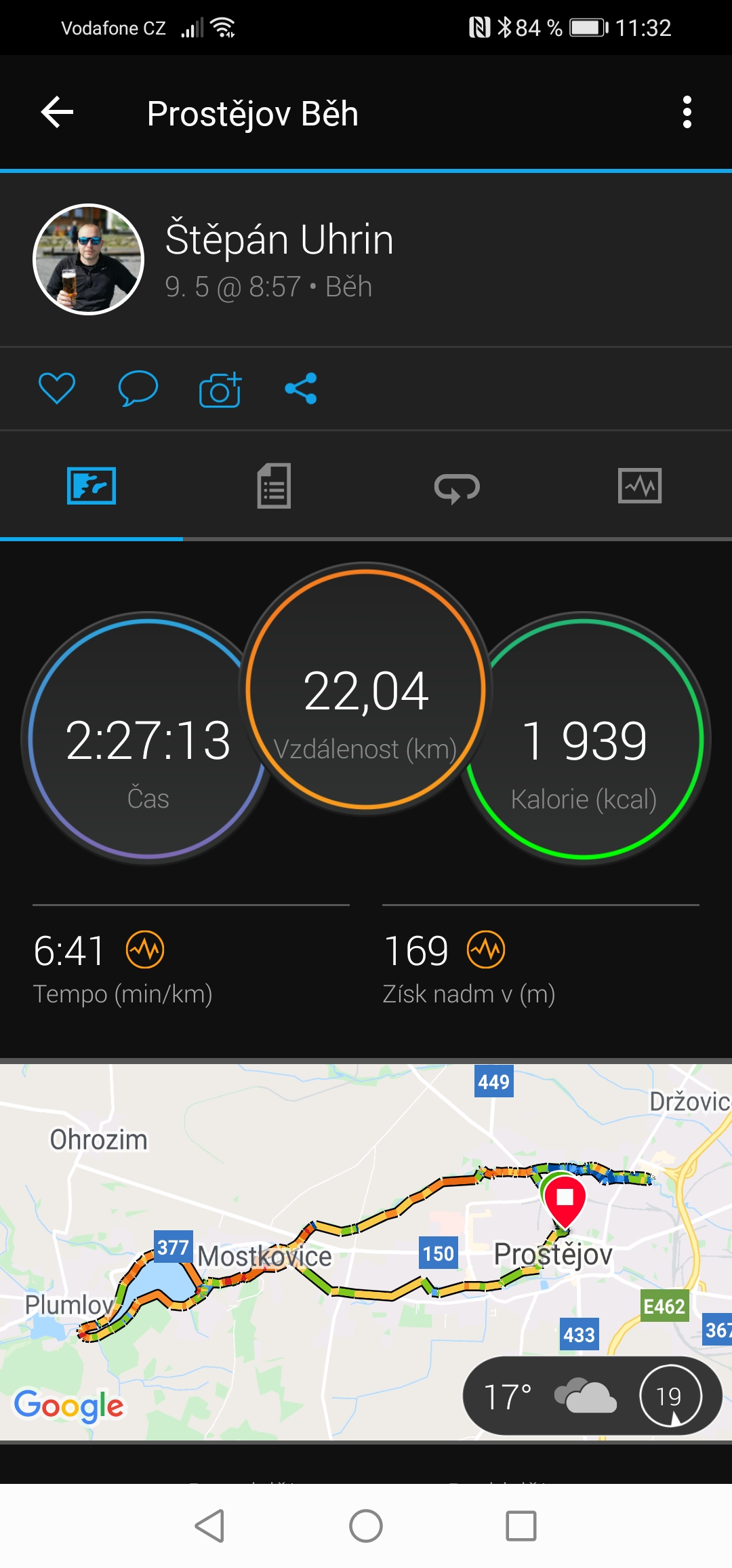The height and width of the screenshot is (1568, 732).
Task: Tap the 17° weather widget
Action: (x=592, y=1396)
